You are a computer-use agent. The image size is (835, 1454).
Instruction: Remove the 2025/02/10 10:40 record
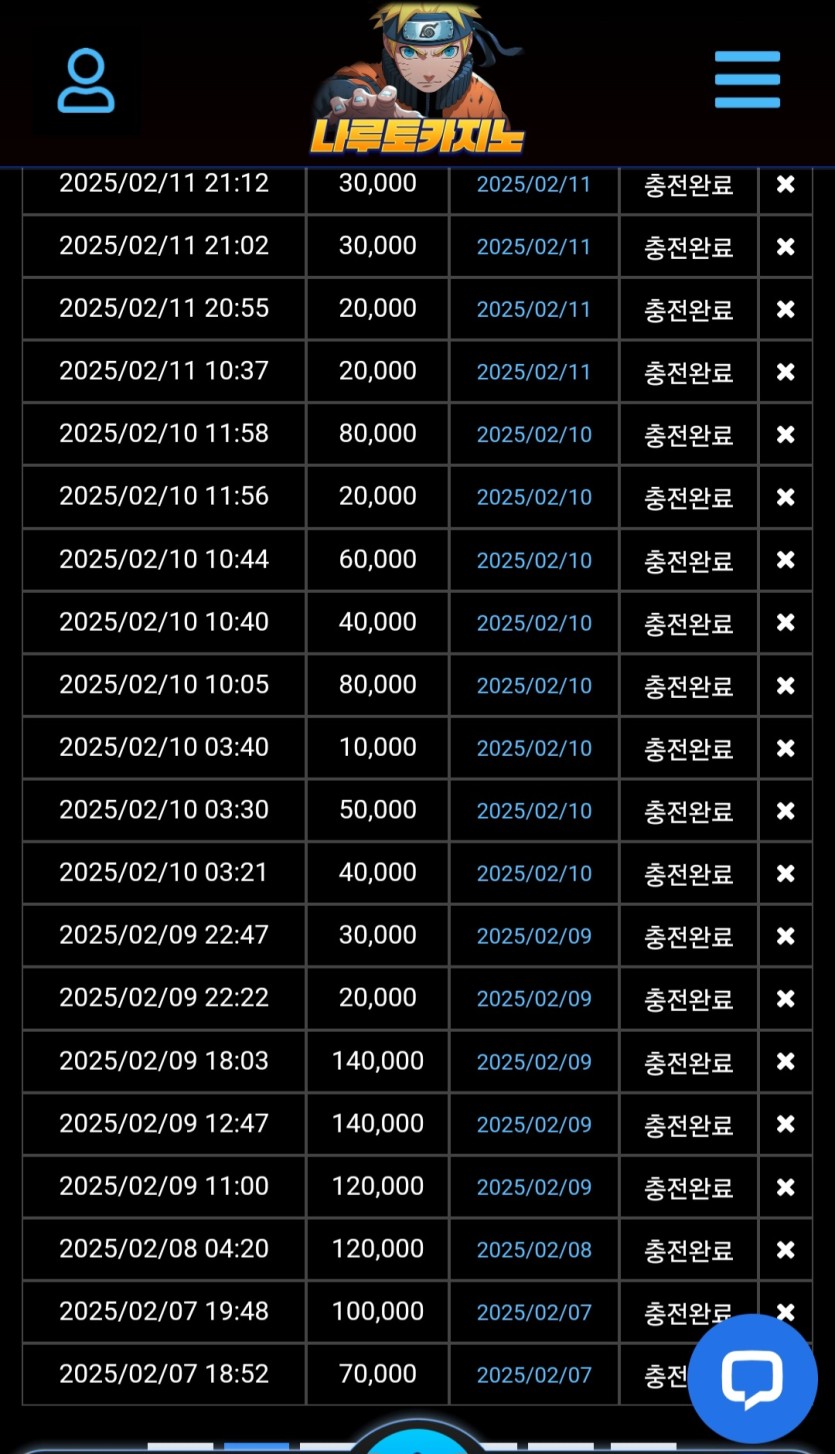tap(786, 622)
